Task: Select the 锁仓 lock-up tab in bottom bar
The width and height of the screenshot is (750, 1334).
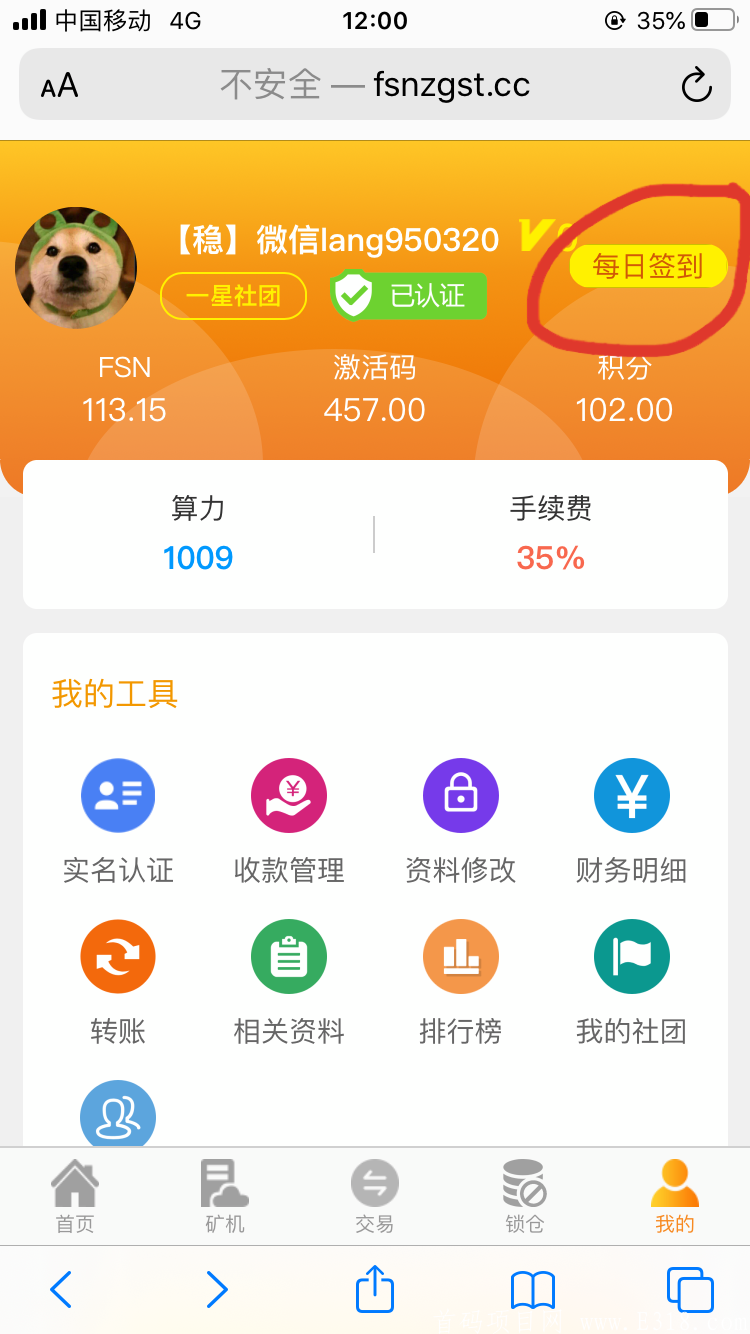Action: coord(524,1196)
